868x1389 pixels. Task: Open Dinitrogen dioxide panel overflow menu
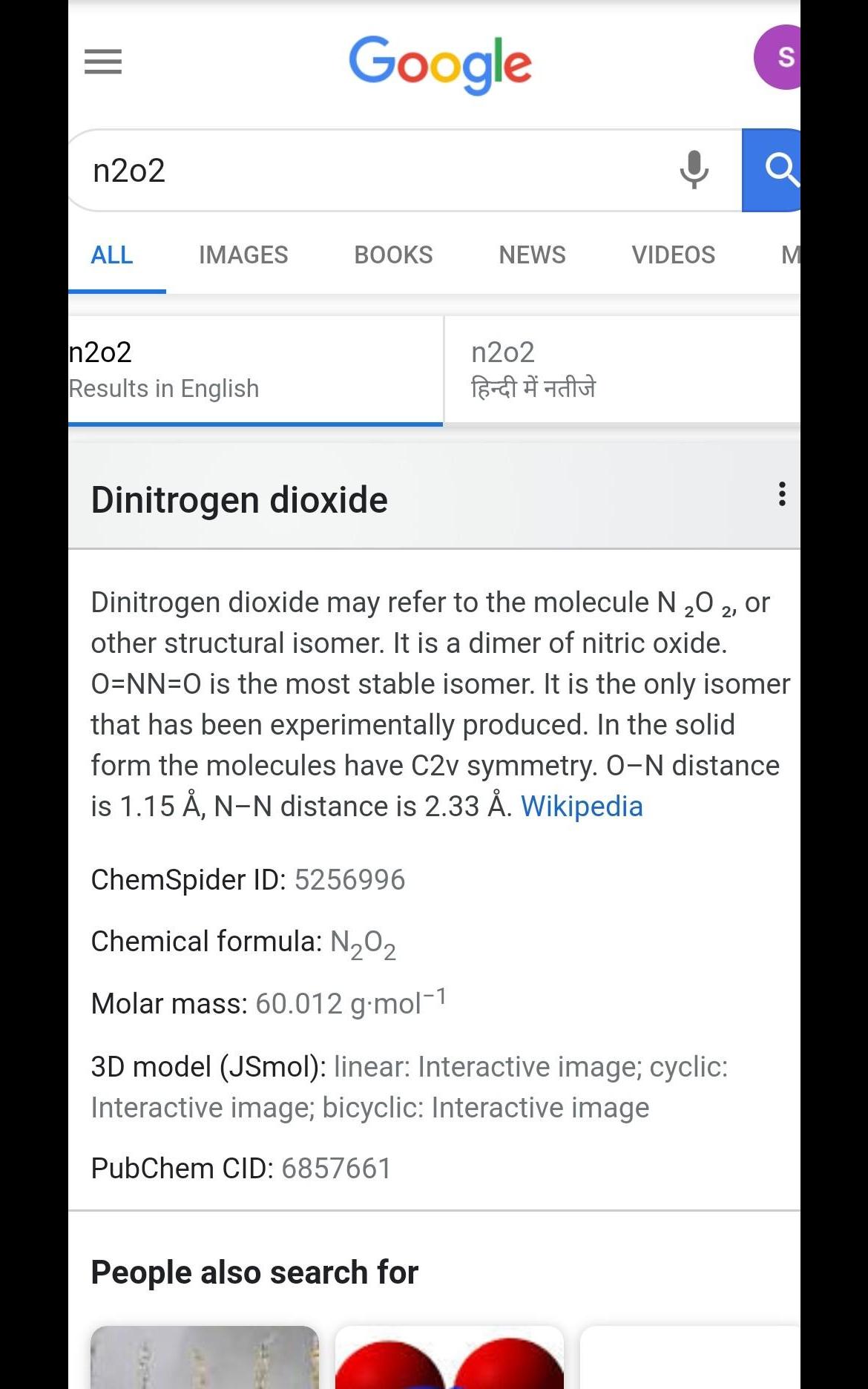tap(782, 494)
